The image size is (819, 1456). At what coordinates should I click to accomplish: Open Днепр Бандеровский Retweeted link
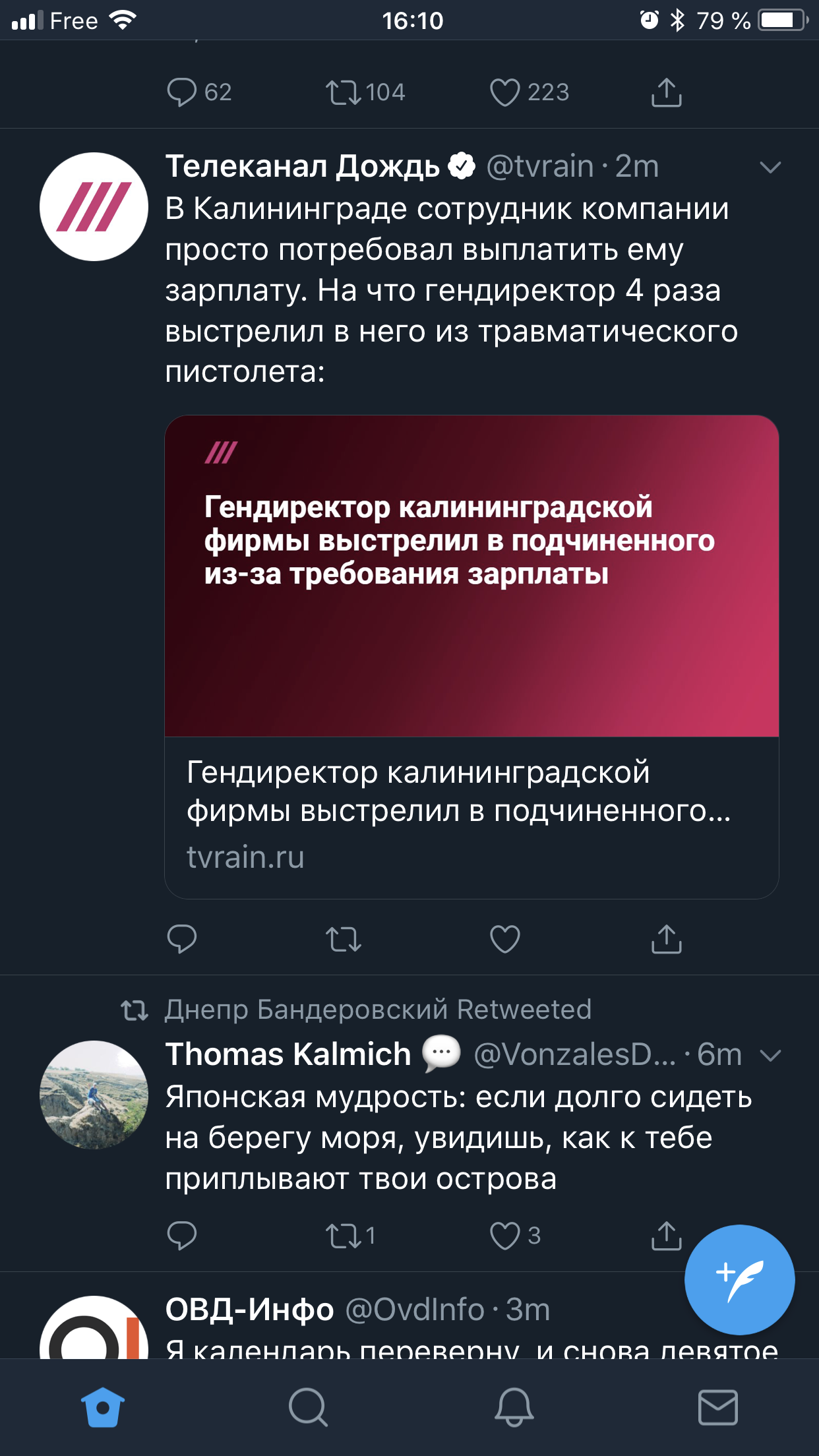click(x=377, y=1010)
